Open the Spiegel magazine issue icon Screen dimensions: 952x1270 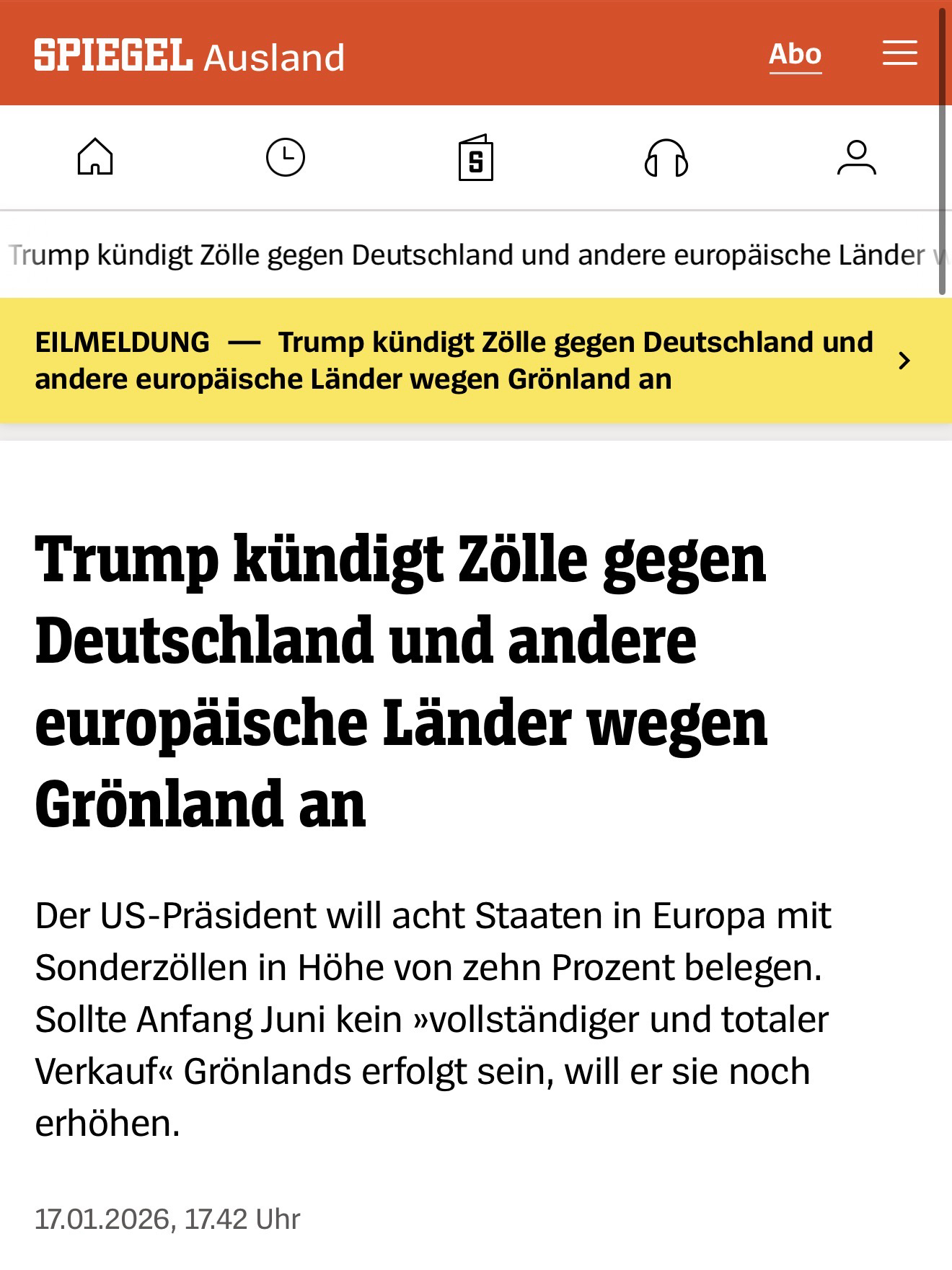click(476, 157)
